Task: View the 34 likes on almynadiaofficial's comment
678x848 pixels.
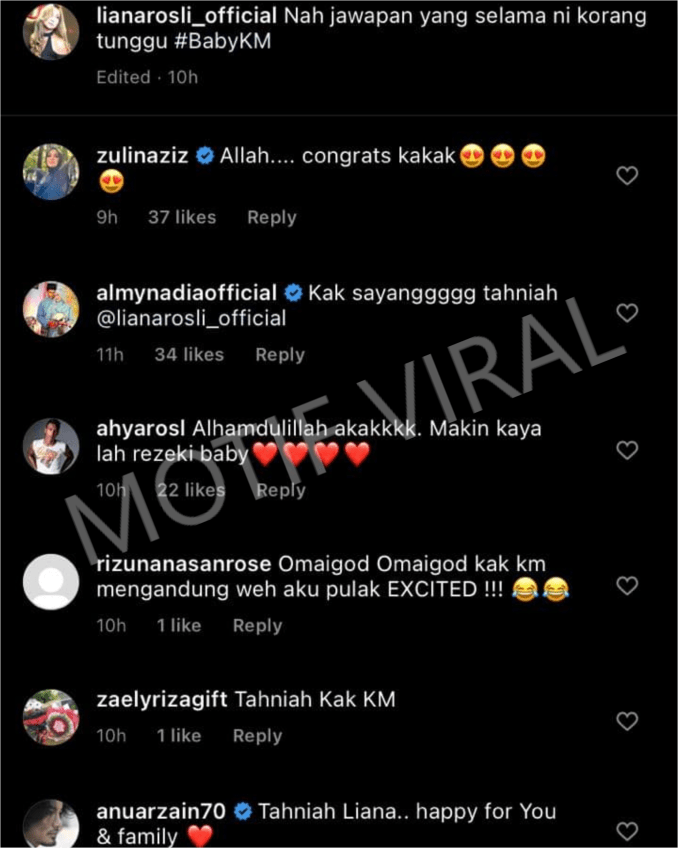Action: [188, 354]
